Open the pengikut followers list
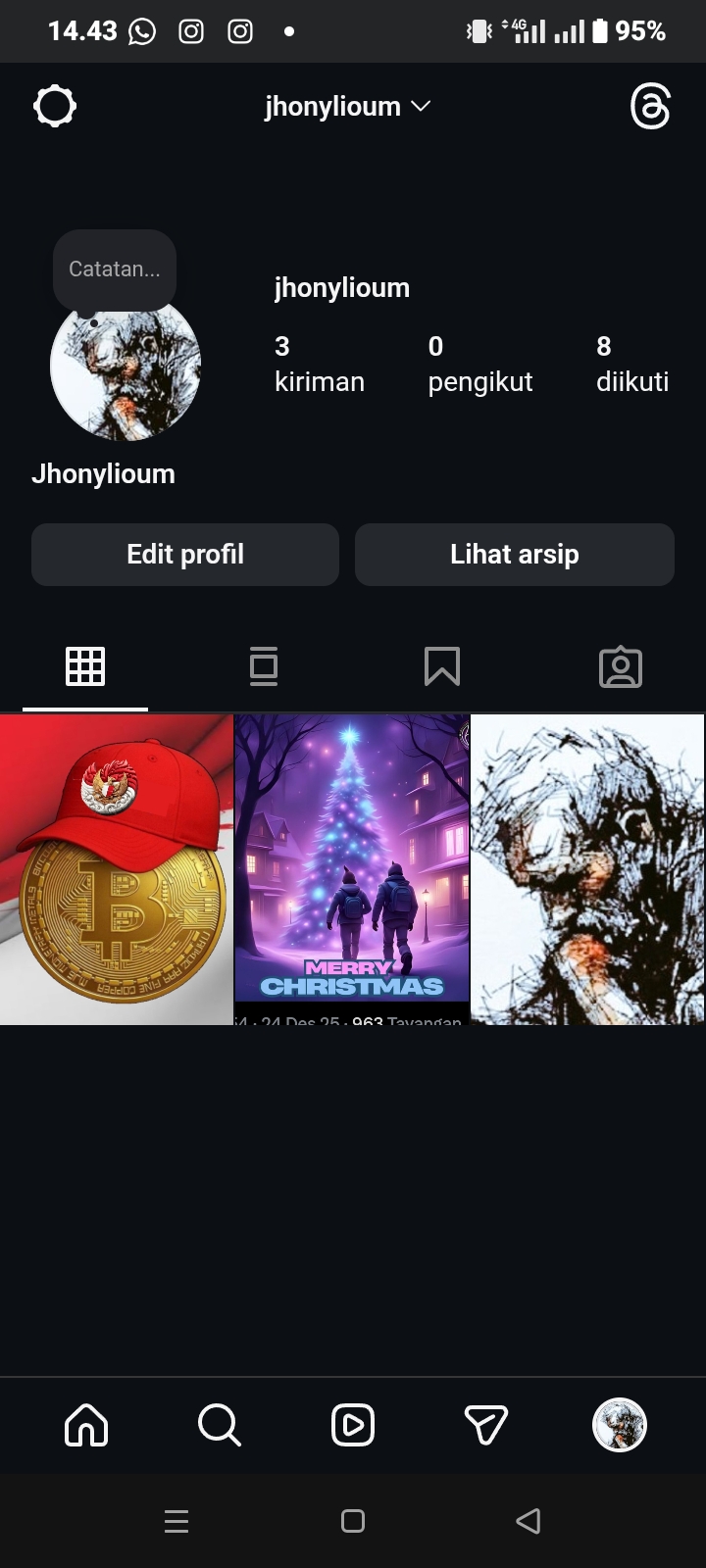Viewport: 706px width, 1568px height. 479,364
